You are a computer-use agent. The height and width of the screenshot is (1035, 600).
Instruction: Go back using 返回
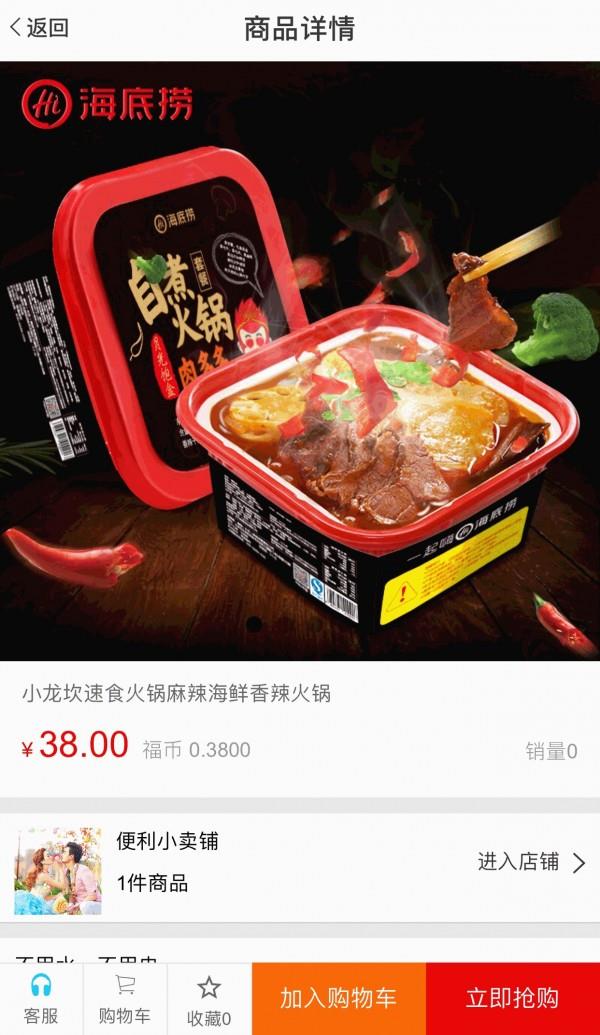point(40,28)
